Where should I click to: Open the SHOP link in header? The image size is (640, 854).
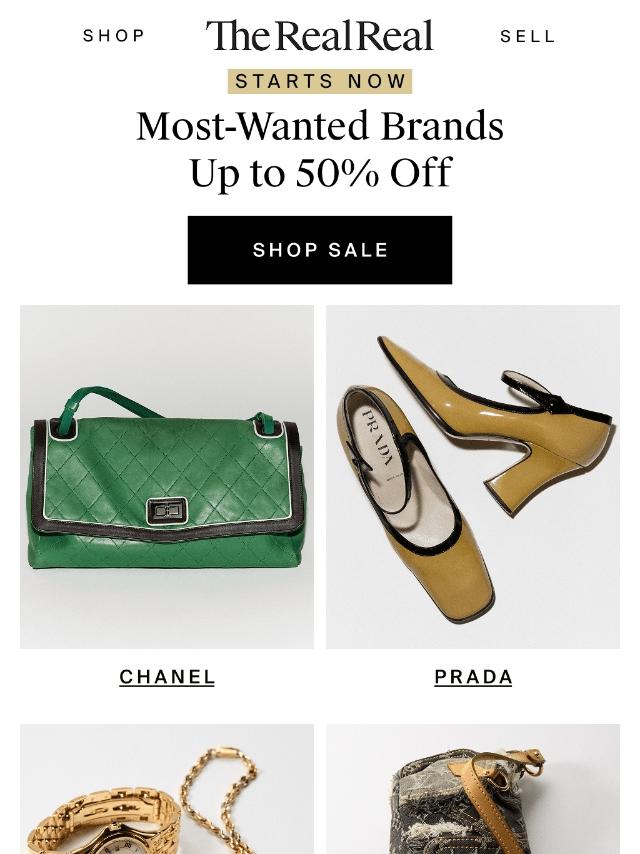(x=114, y=36)
